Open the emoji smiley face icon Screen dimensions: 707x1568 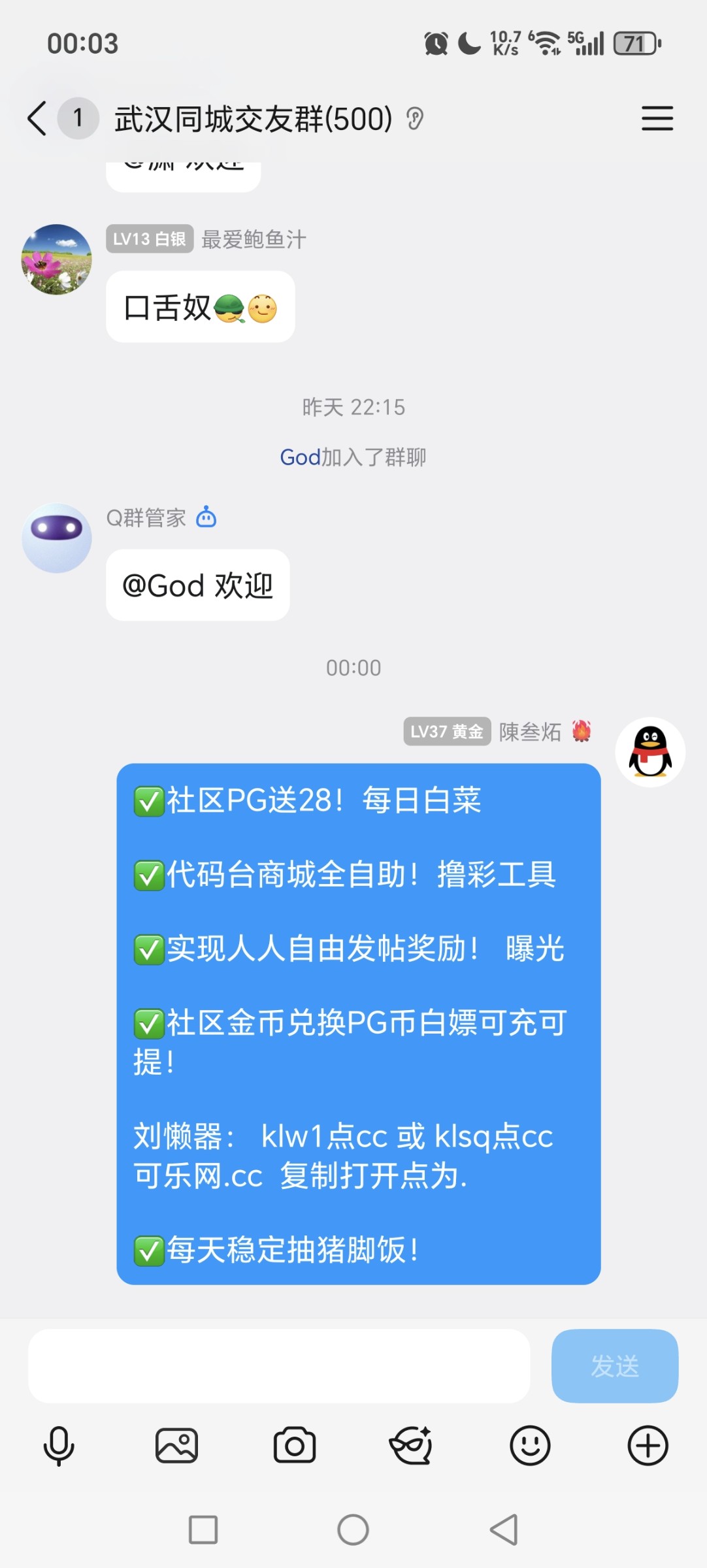point(531,1446)
